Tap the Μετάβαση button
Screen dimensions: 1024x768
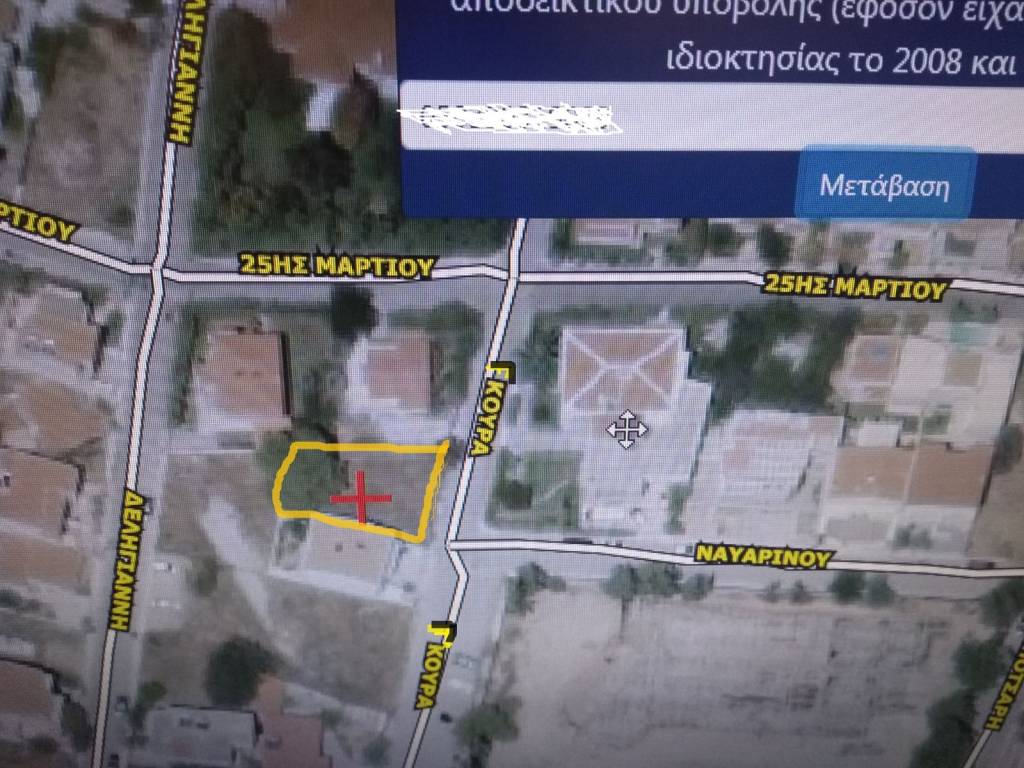(x=884, y=185)
